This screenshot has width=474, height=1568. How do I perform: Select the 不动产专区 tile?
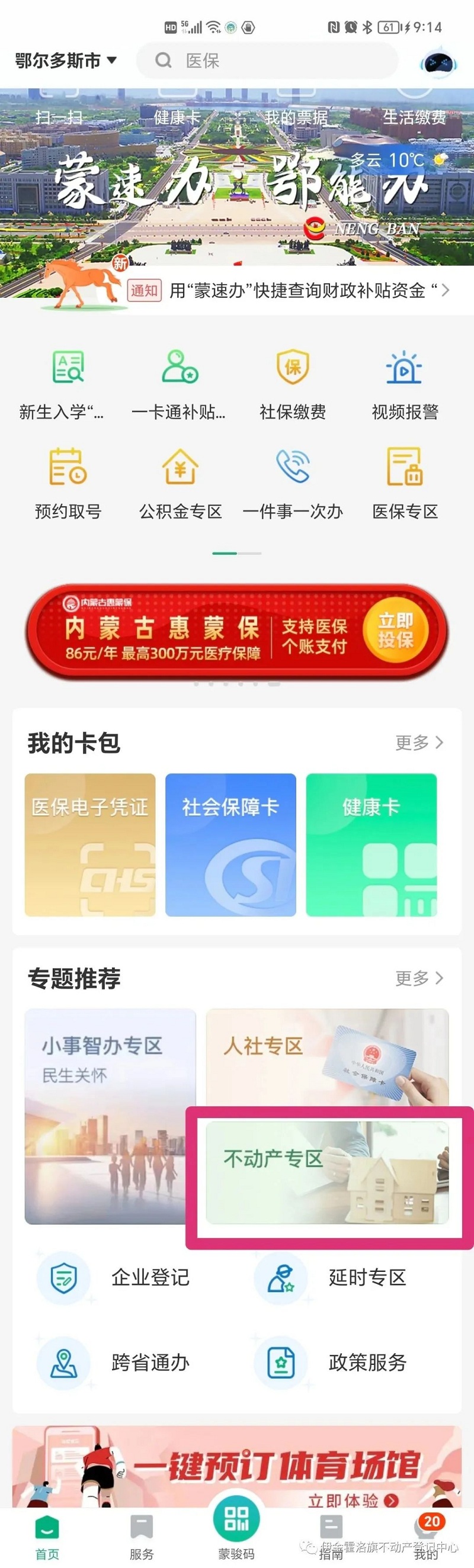pos(327,1172)
